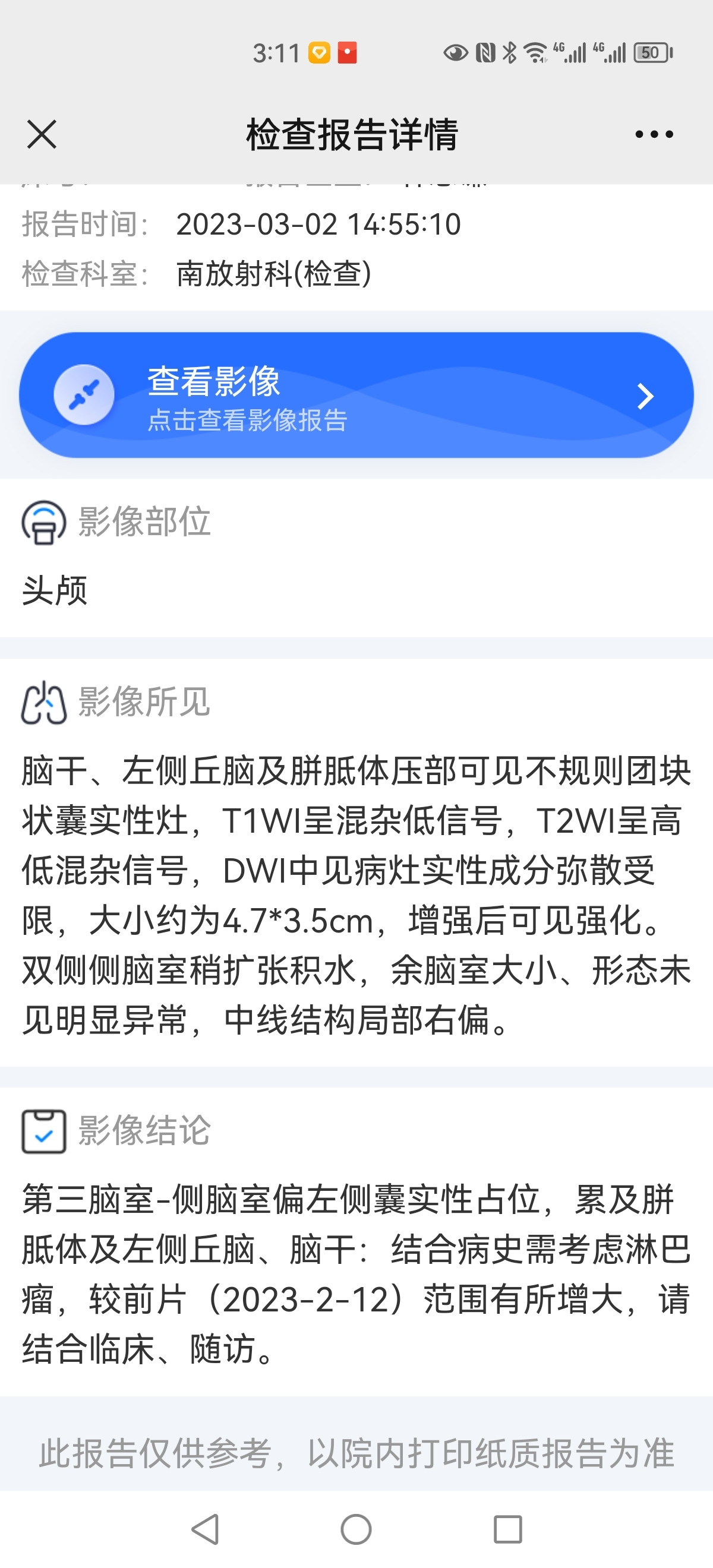The image size is (713, 1568).
Task: Open 查看影像 to view the imaging report
Action: 356,395
